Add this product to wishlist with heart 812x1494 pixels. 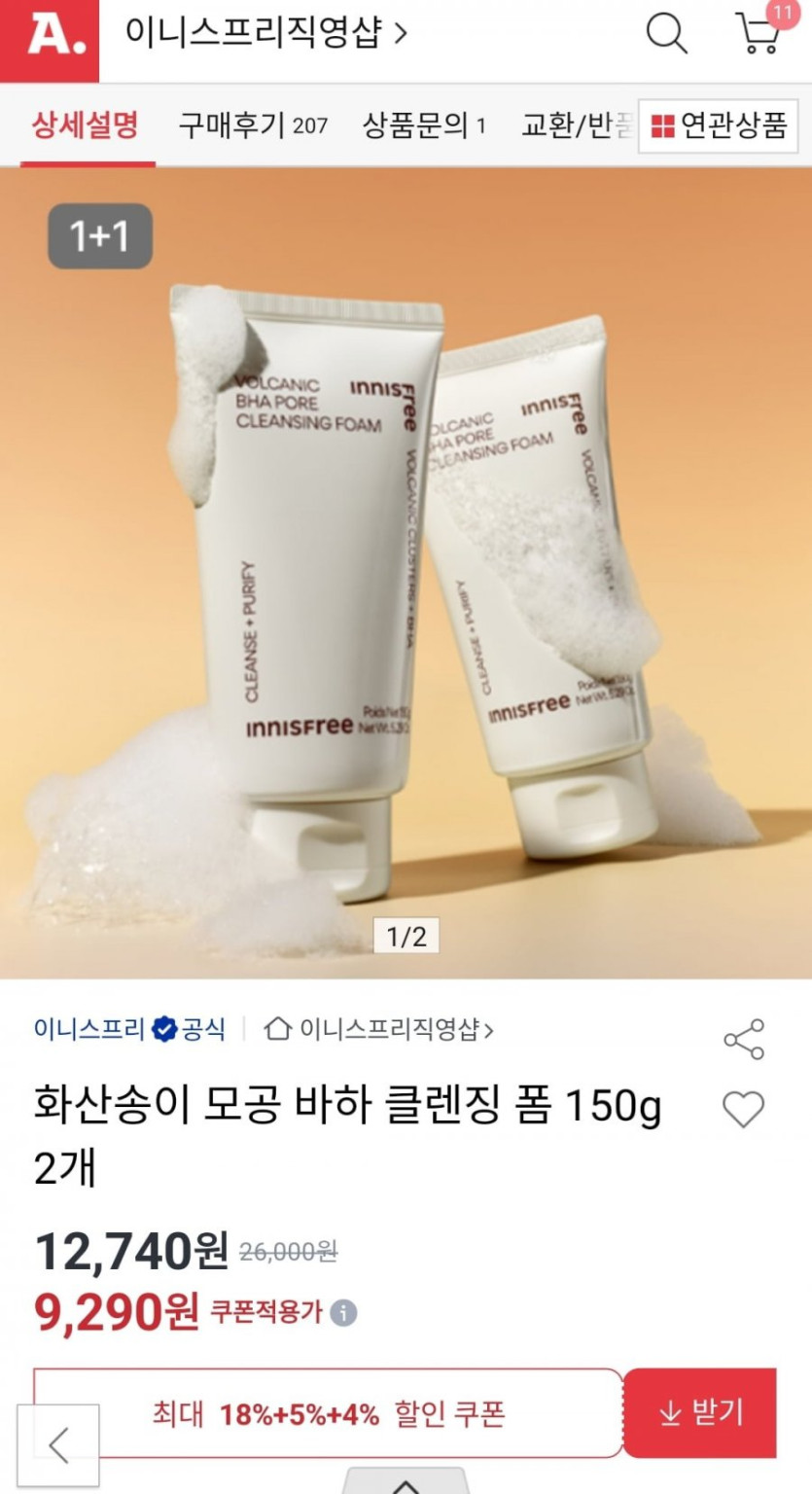[744, 1110]
